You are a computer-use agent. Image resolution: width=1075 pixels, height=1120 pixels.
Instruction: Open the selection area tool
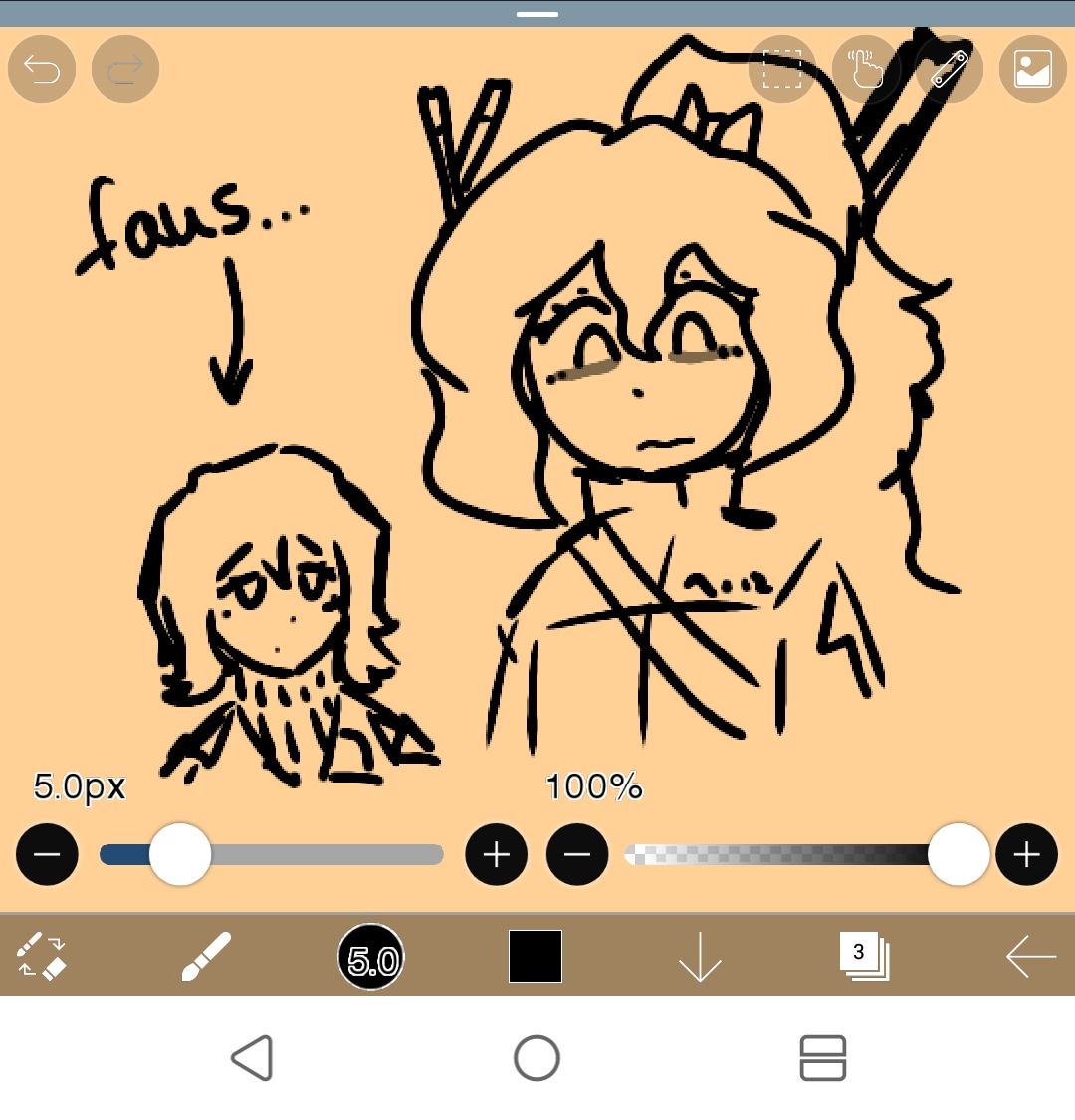(782, 69)
